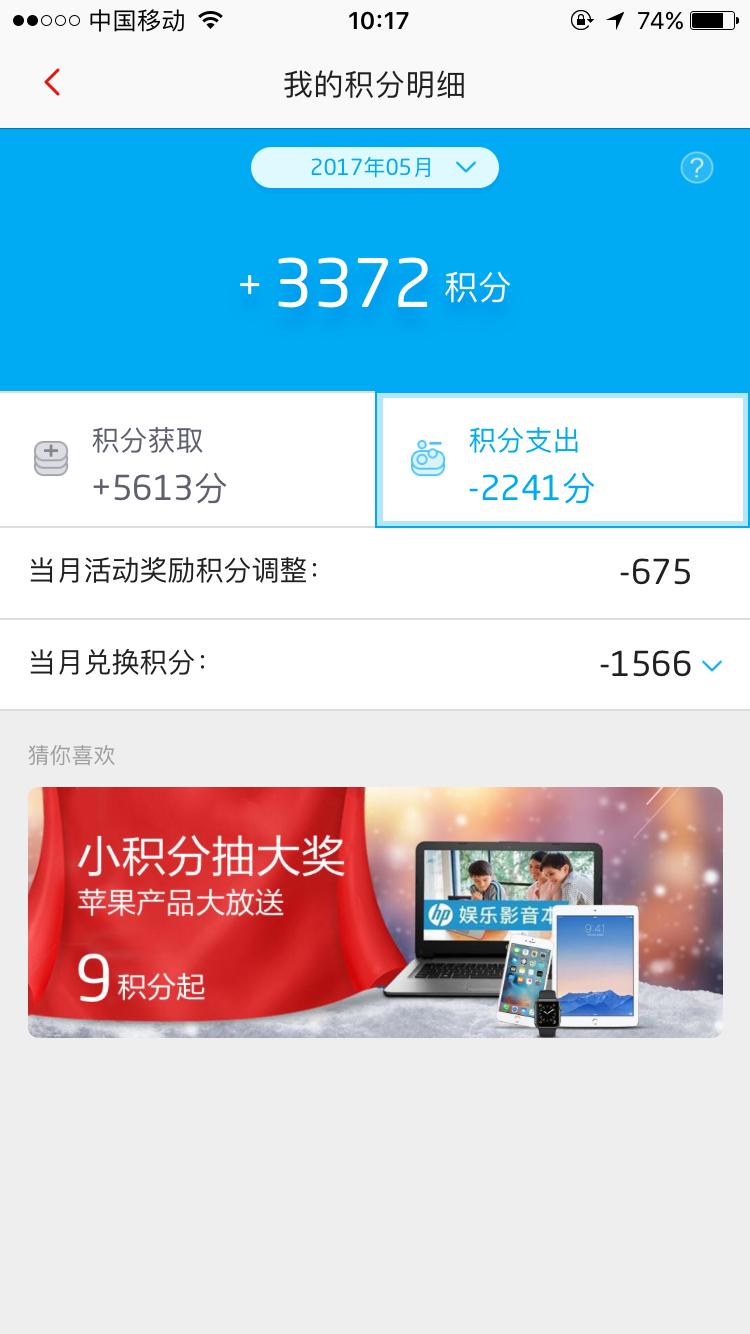Tap the spending icon beside 积分支出
Screen dimensions: 750x1334
tap(428, 458)
